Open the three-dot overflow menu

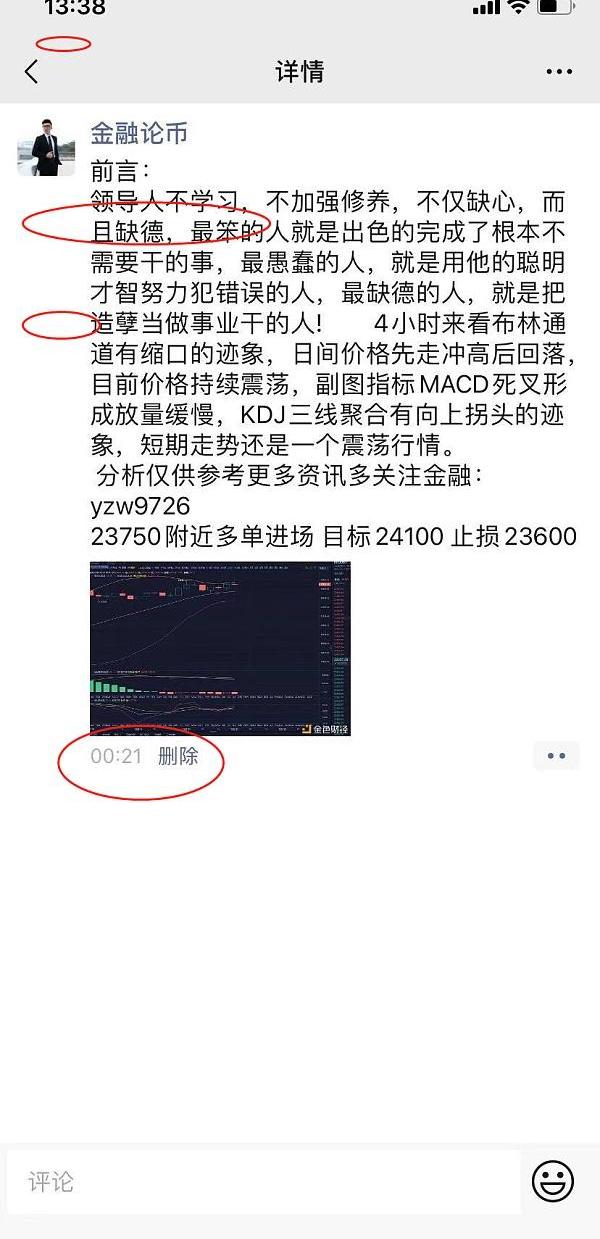click(559, 72)
